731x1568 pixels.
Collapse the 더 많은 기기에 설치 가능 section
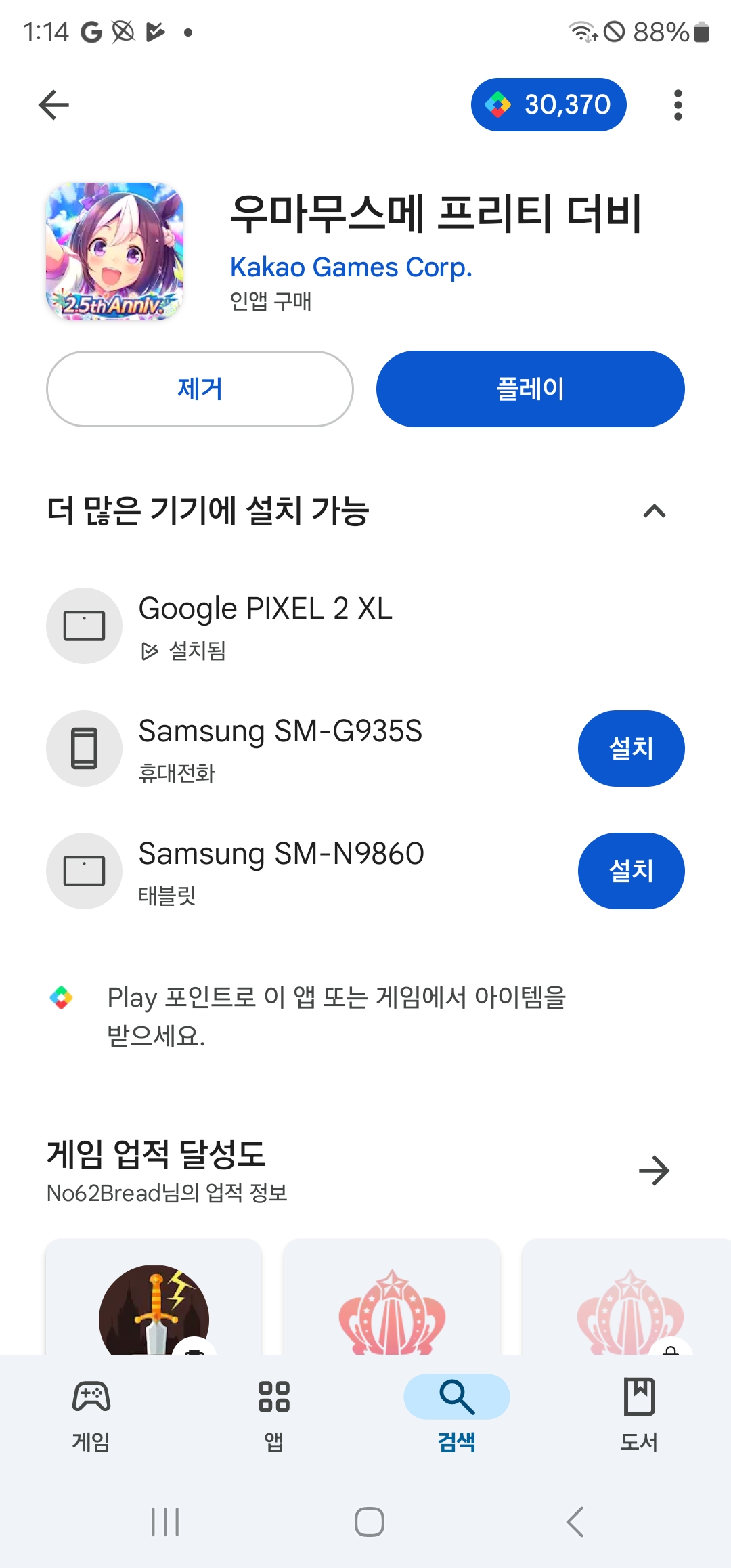pyautogui.click(x=654, y=511)
